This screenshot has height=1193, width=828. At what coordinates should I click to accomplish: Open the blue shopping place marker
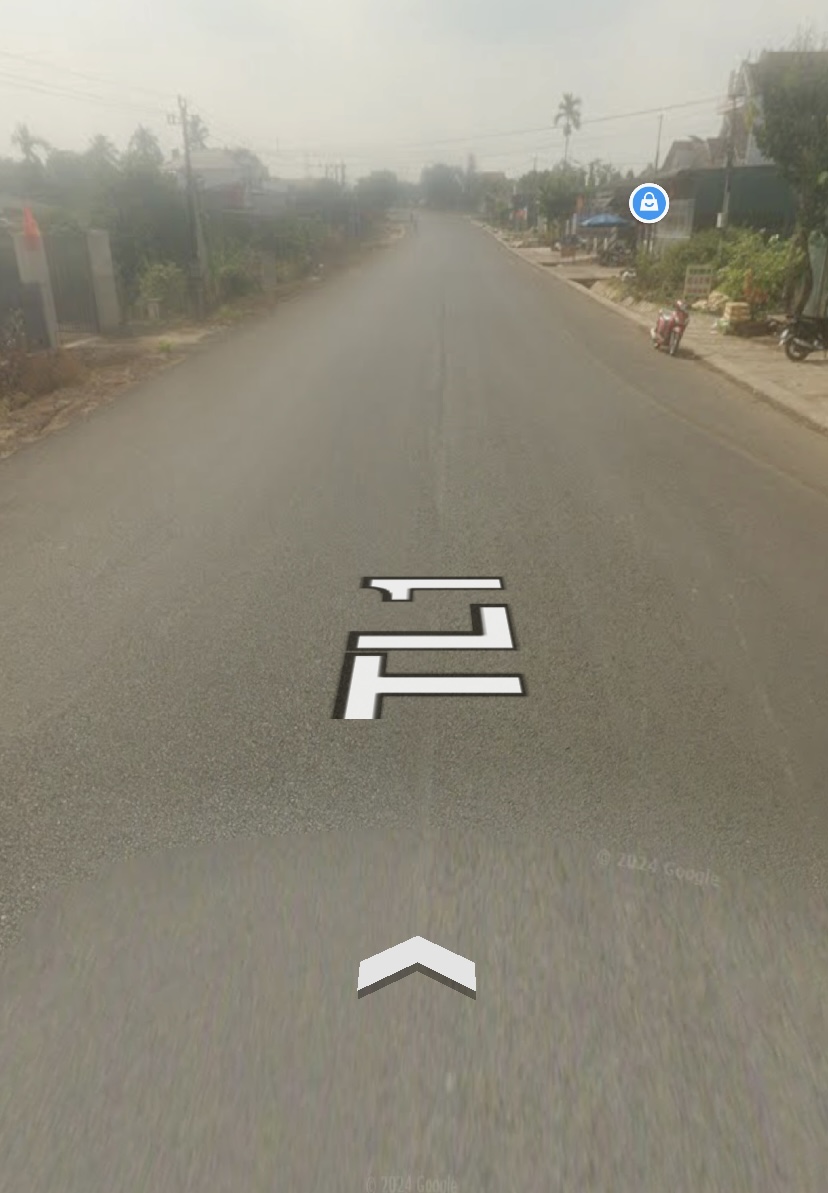(649, 204)
